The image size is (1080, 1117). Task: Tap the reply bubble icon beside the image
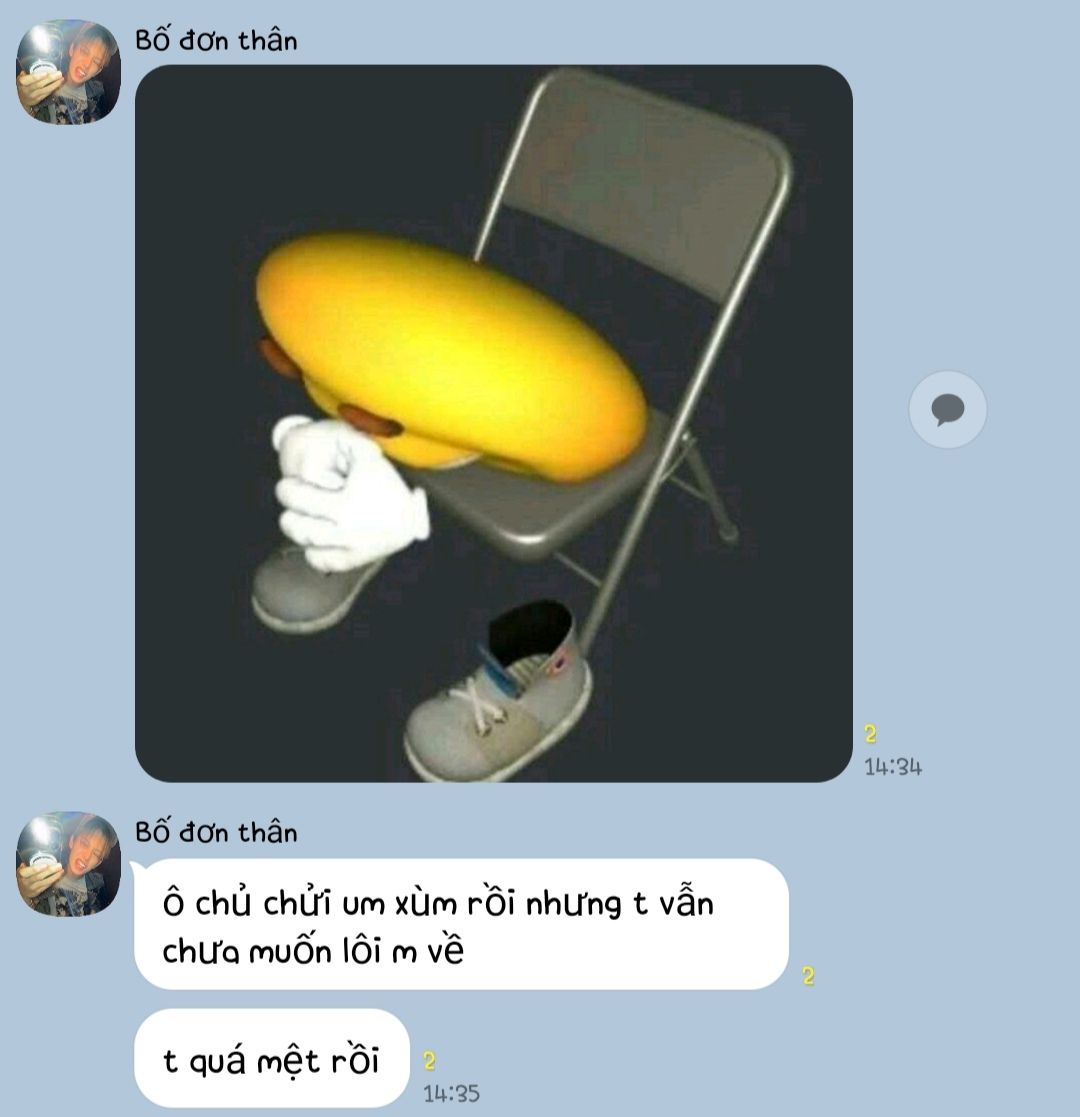click(947, 410)
